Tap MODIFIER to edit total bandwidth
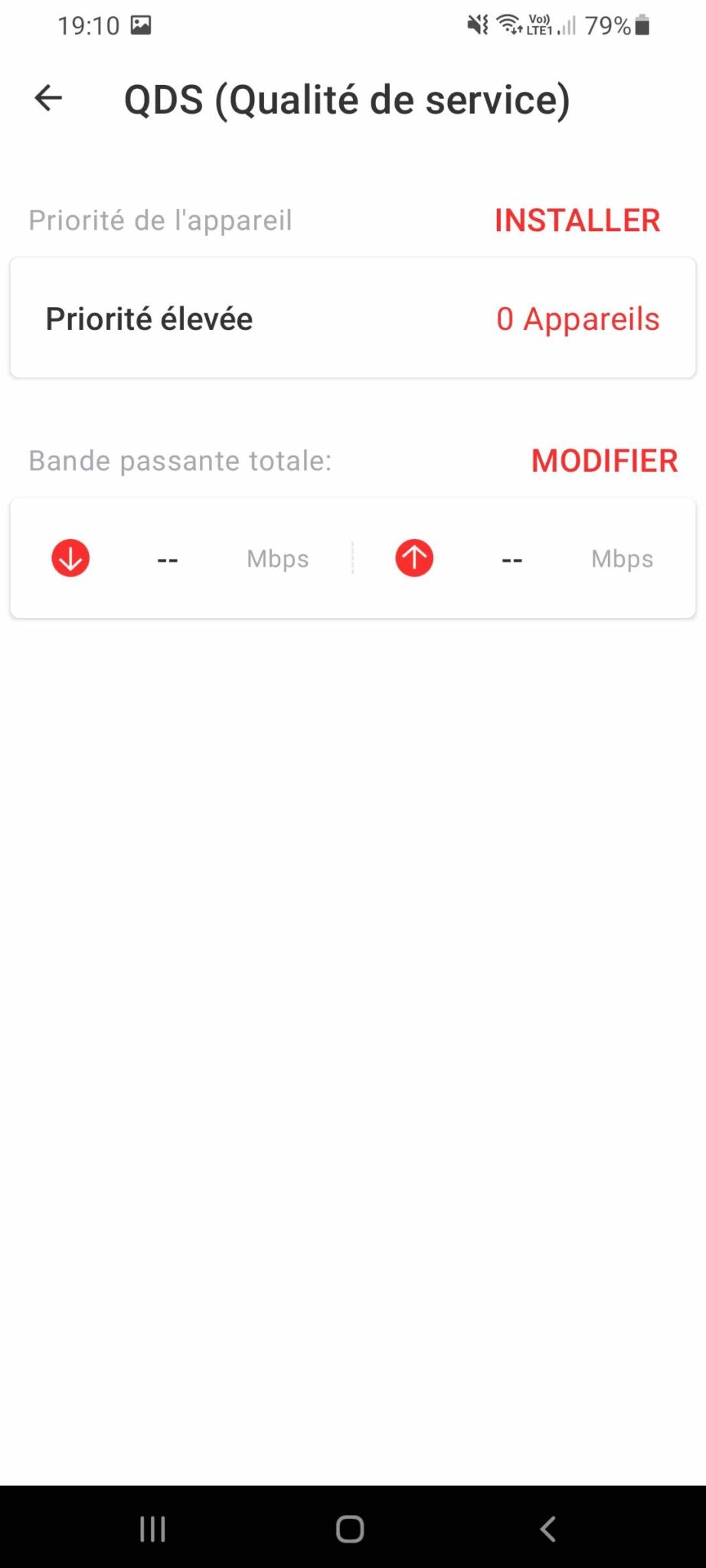This screenshot has width=706, height=1568. (604, 461)
